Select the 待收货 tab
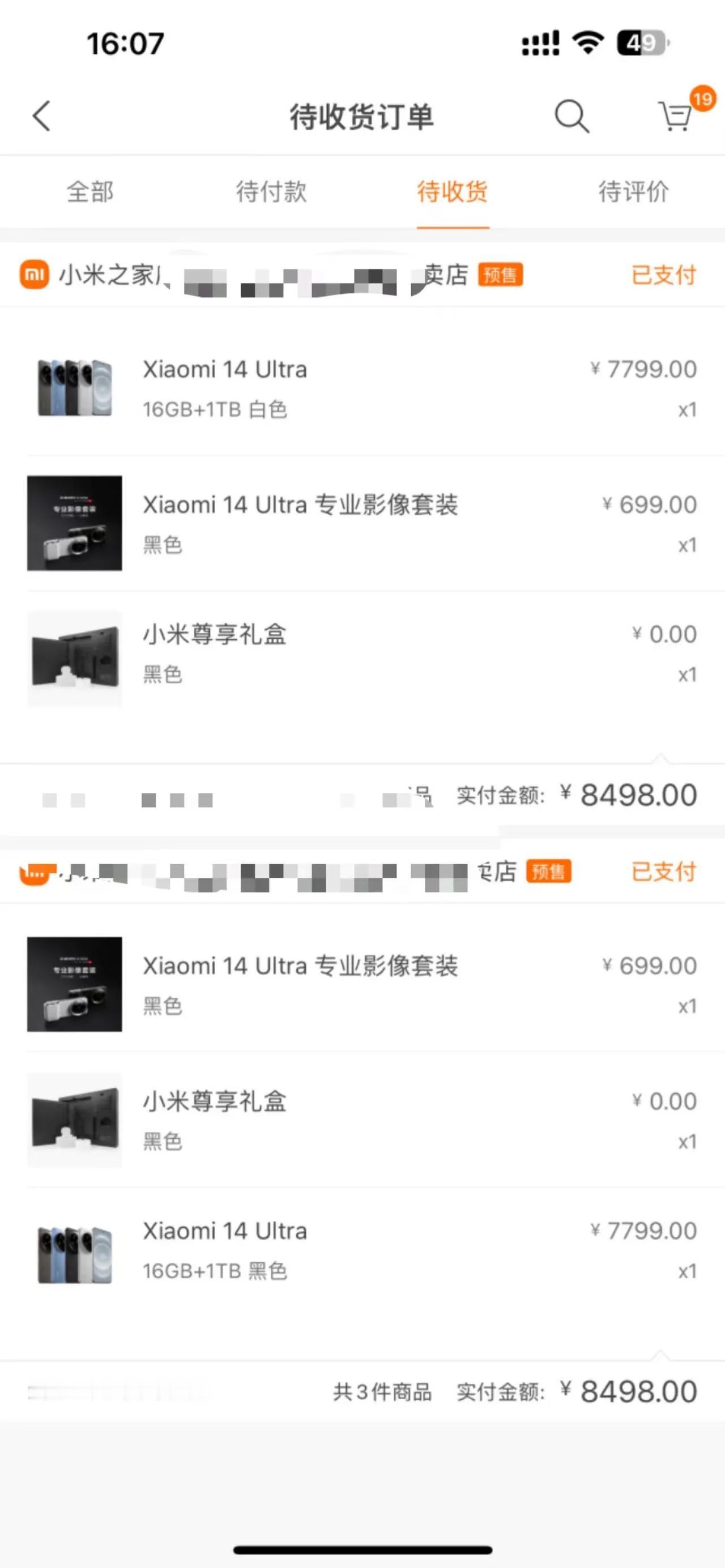 click(x=453, y=192)
